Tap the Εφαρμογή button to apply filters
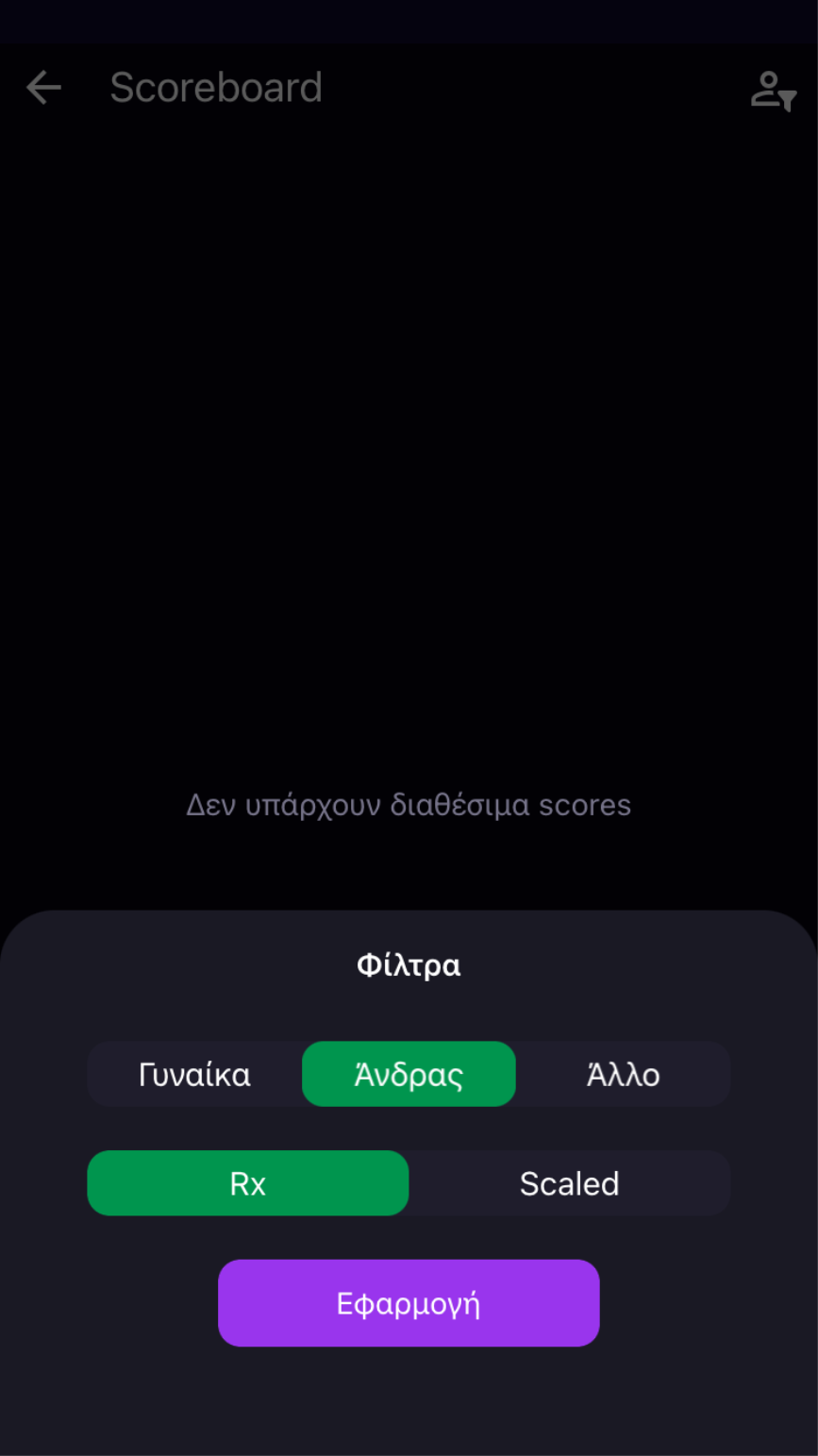This screenshot has height=1456, width=818. click(409, 1303)
